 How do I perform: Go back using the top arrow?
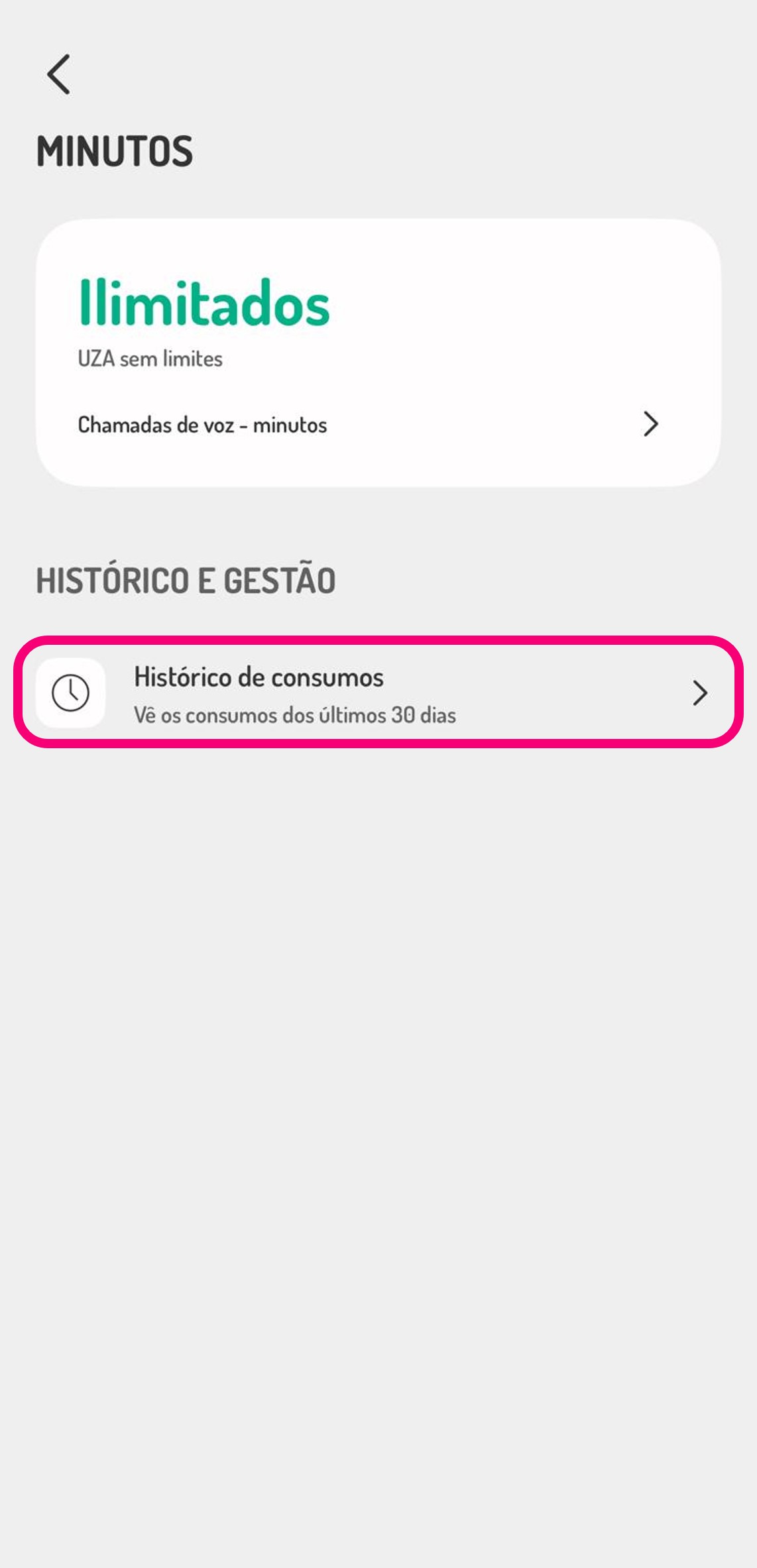coord(59,74)
